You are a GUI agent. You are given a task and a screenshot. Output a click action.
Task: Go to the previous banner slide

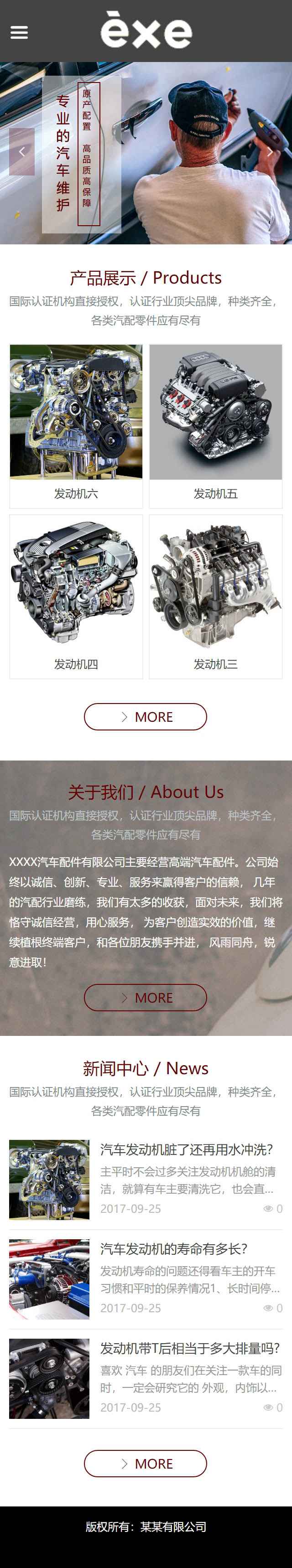point(22,151)
